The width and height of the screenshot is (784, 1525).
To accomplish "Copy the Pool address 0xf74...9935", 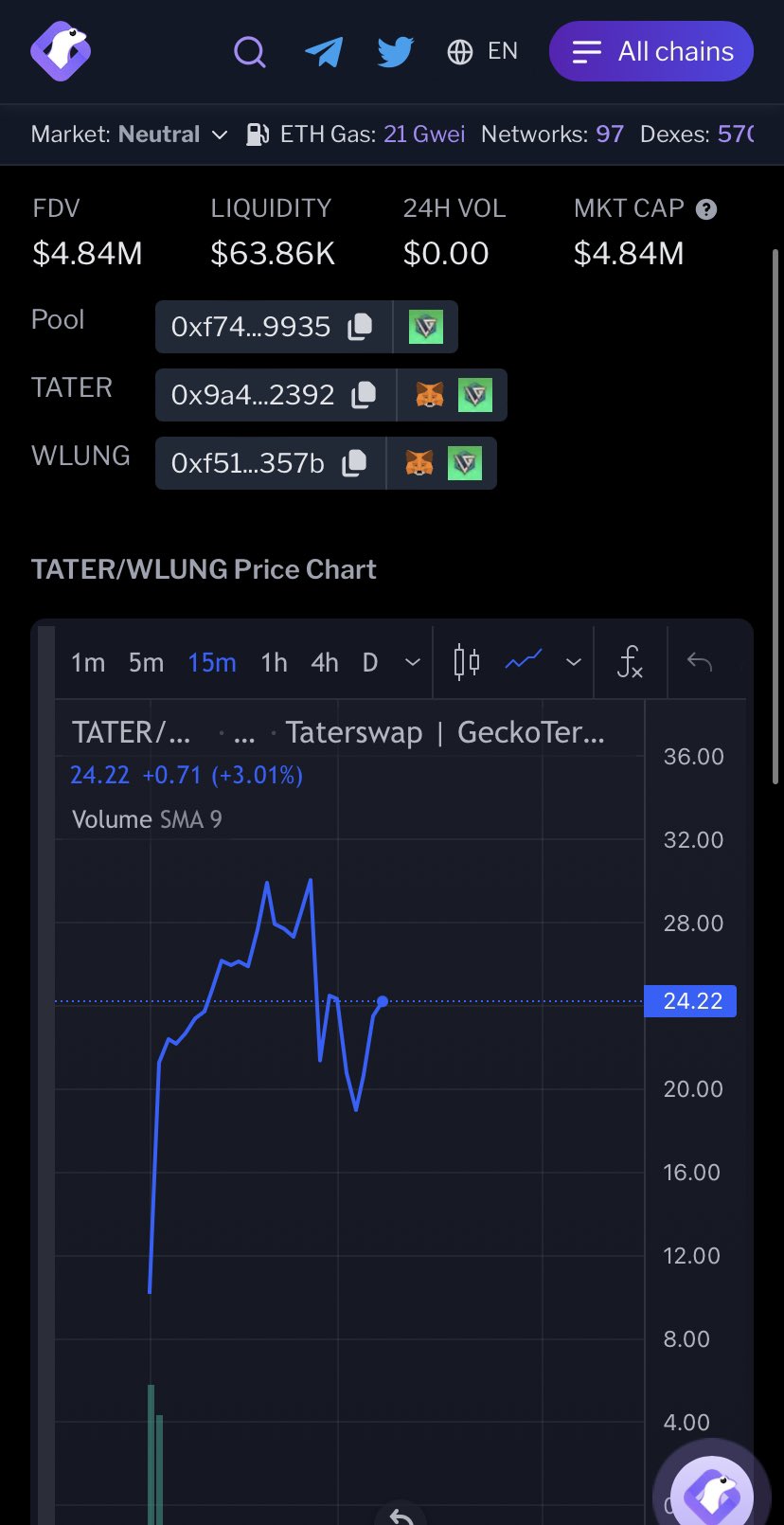I will 360,327.
